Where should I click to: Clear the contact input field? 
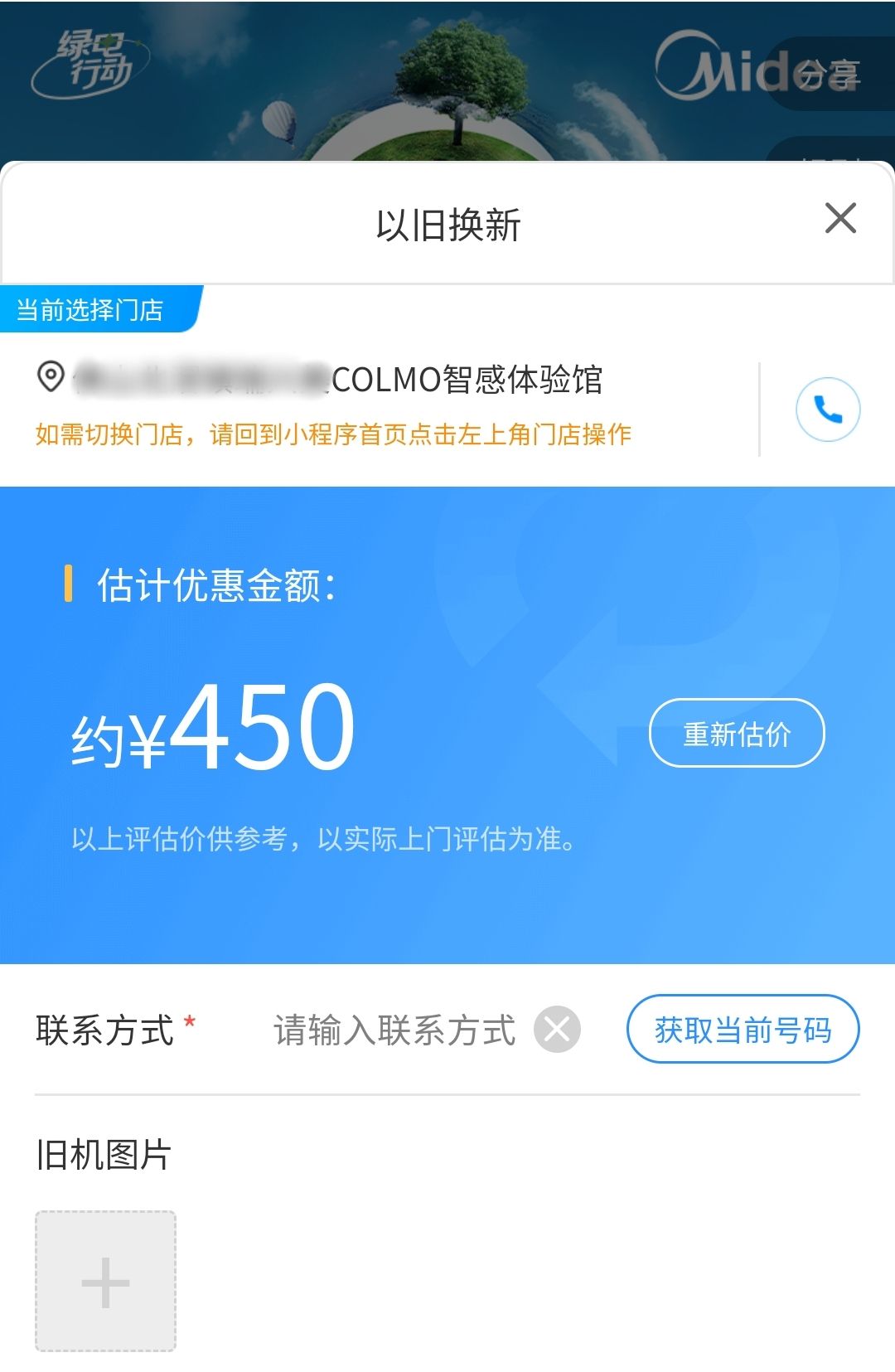pyautogui.click(x=557, y=1030)
